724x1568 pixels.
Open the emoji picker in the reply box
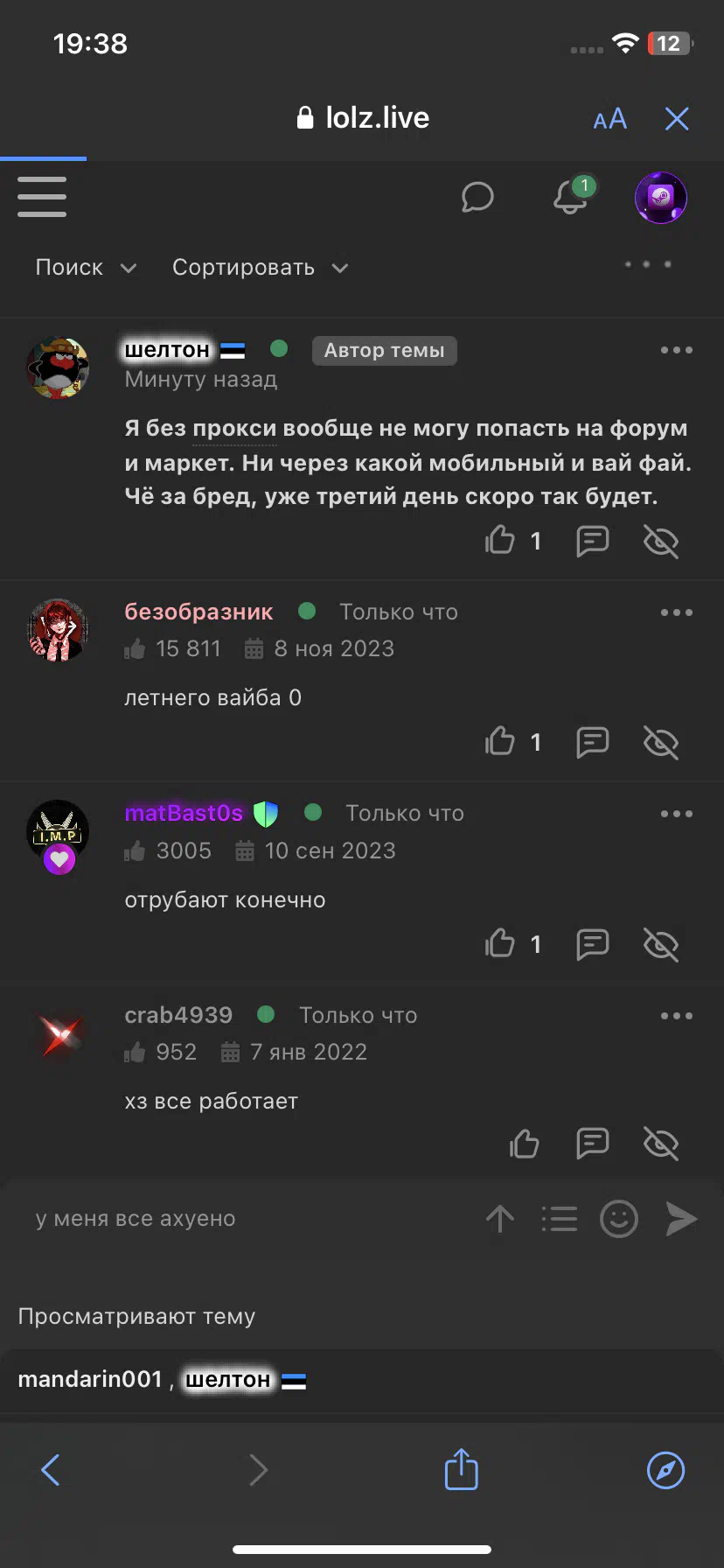(619, 1219)
